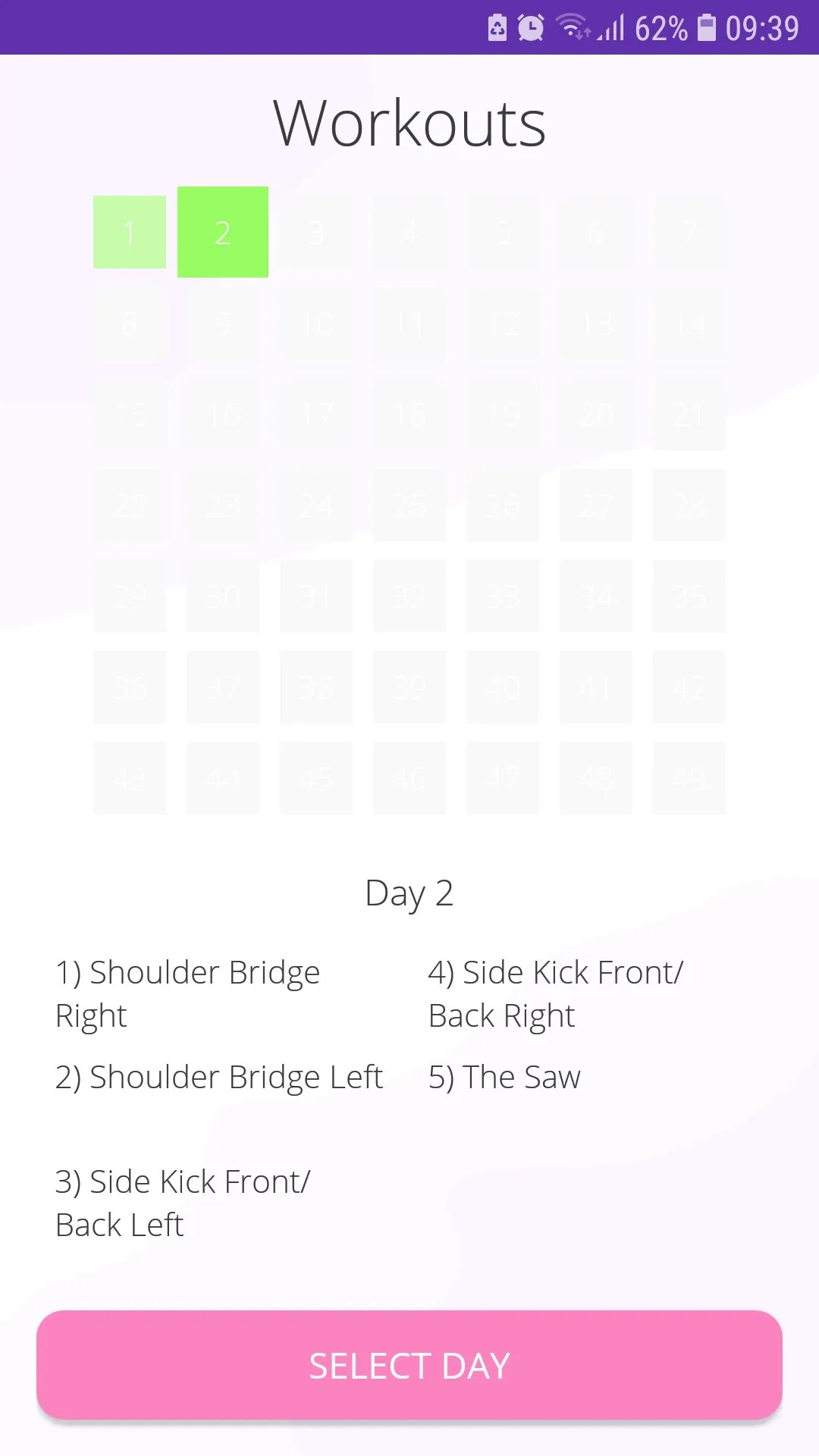The width and height of the screenshot is (819, 1456).
Task: Select Day 1 in the workout calendar
Action: click(x=129, y=232)
